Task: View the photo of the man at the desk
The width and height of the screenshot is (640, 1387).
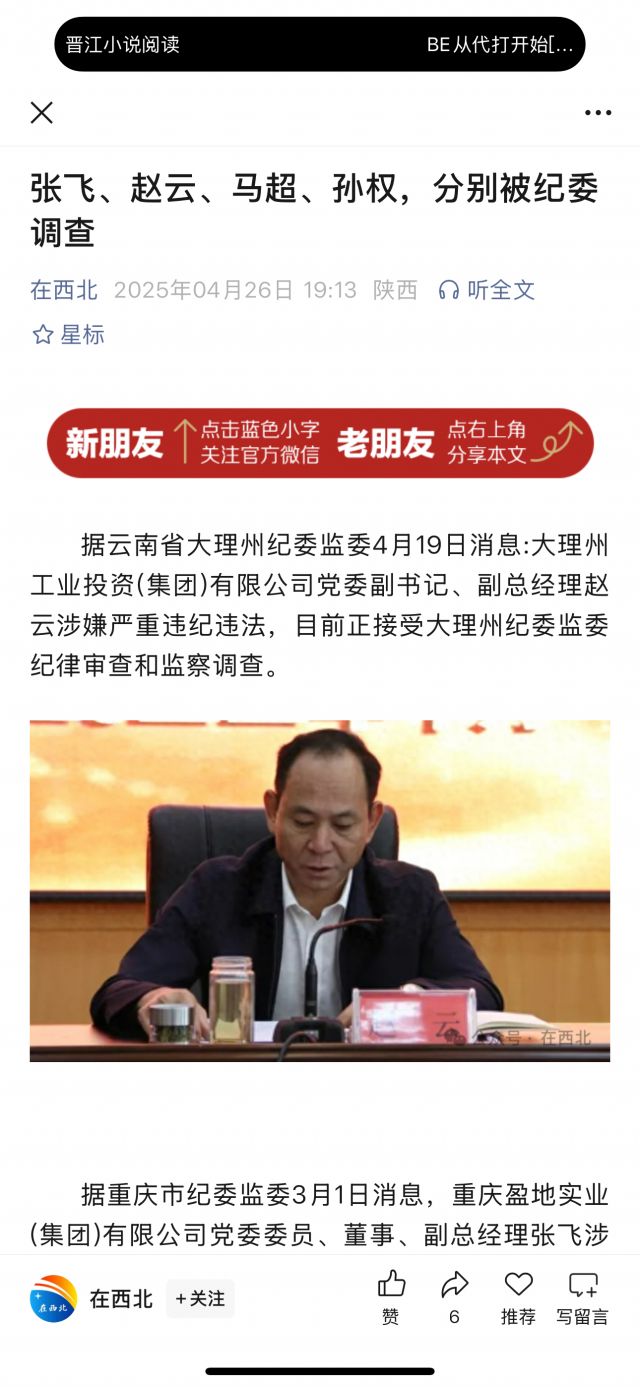Action: pyautogui.click(x=320, y=890)
